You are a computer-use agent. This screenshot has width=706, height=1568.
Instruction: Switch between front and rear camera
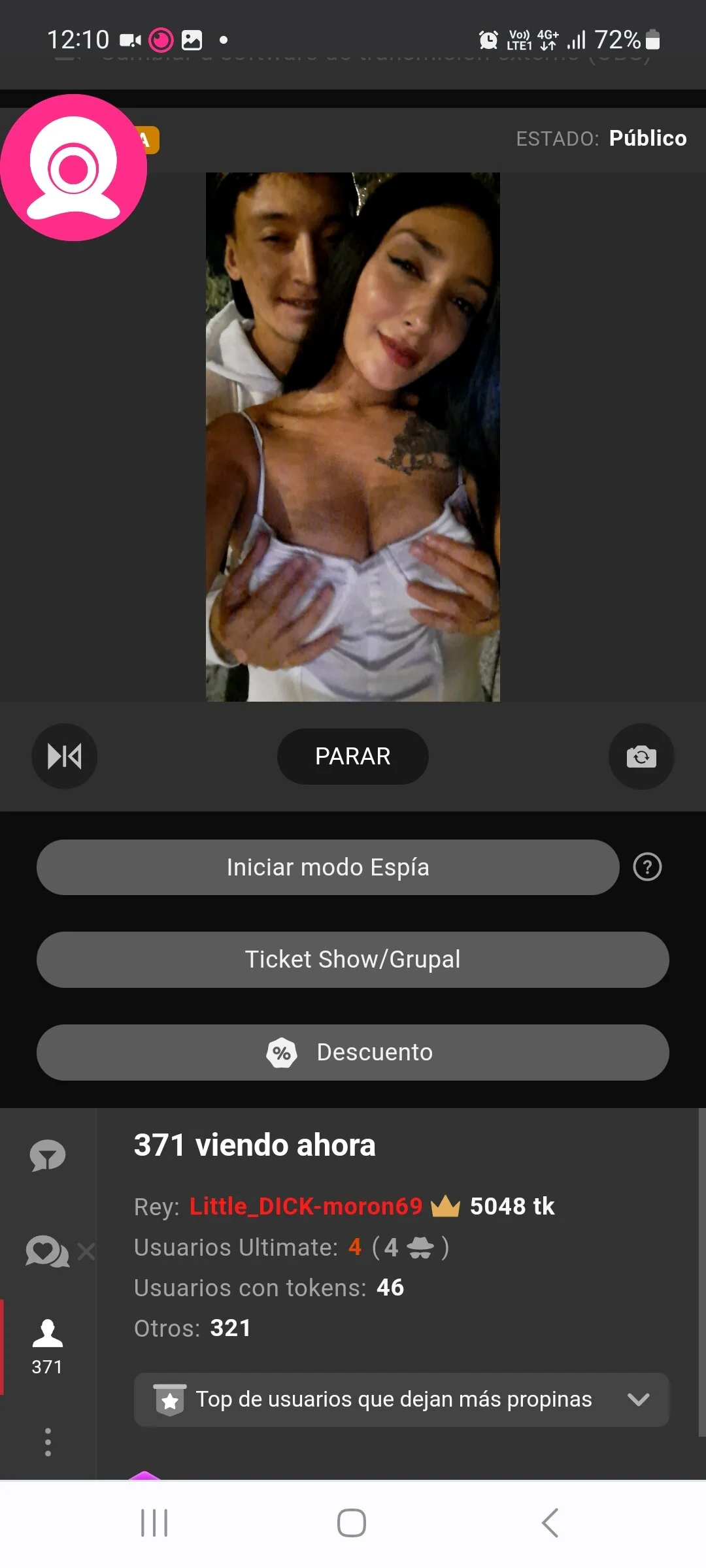(641, 756)
